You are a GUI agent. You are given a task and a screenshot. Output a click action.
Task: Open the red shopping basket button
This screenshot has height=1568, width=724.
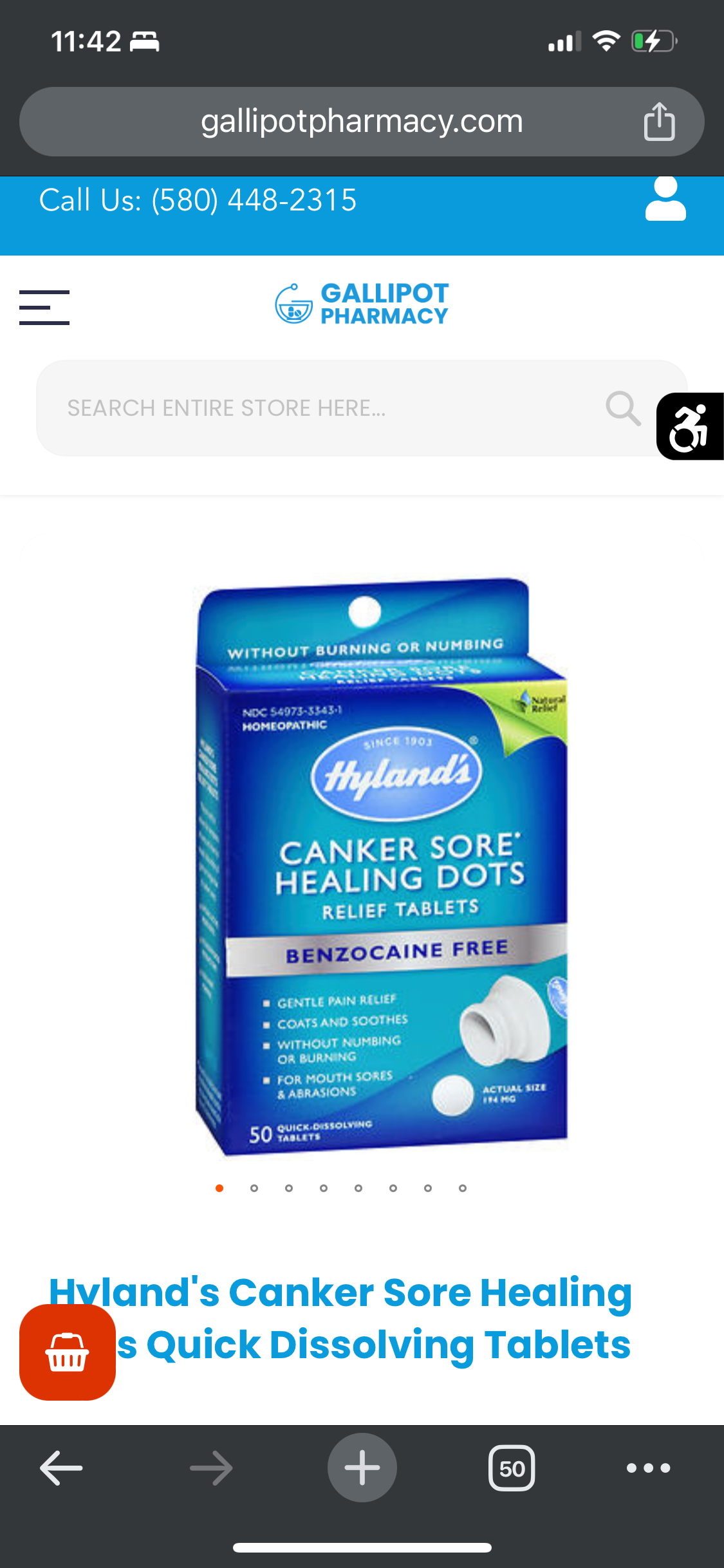[68, 1352]
